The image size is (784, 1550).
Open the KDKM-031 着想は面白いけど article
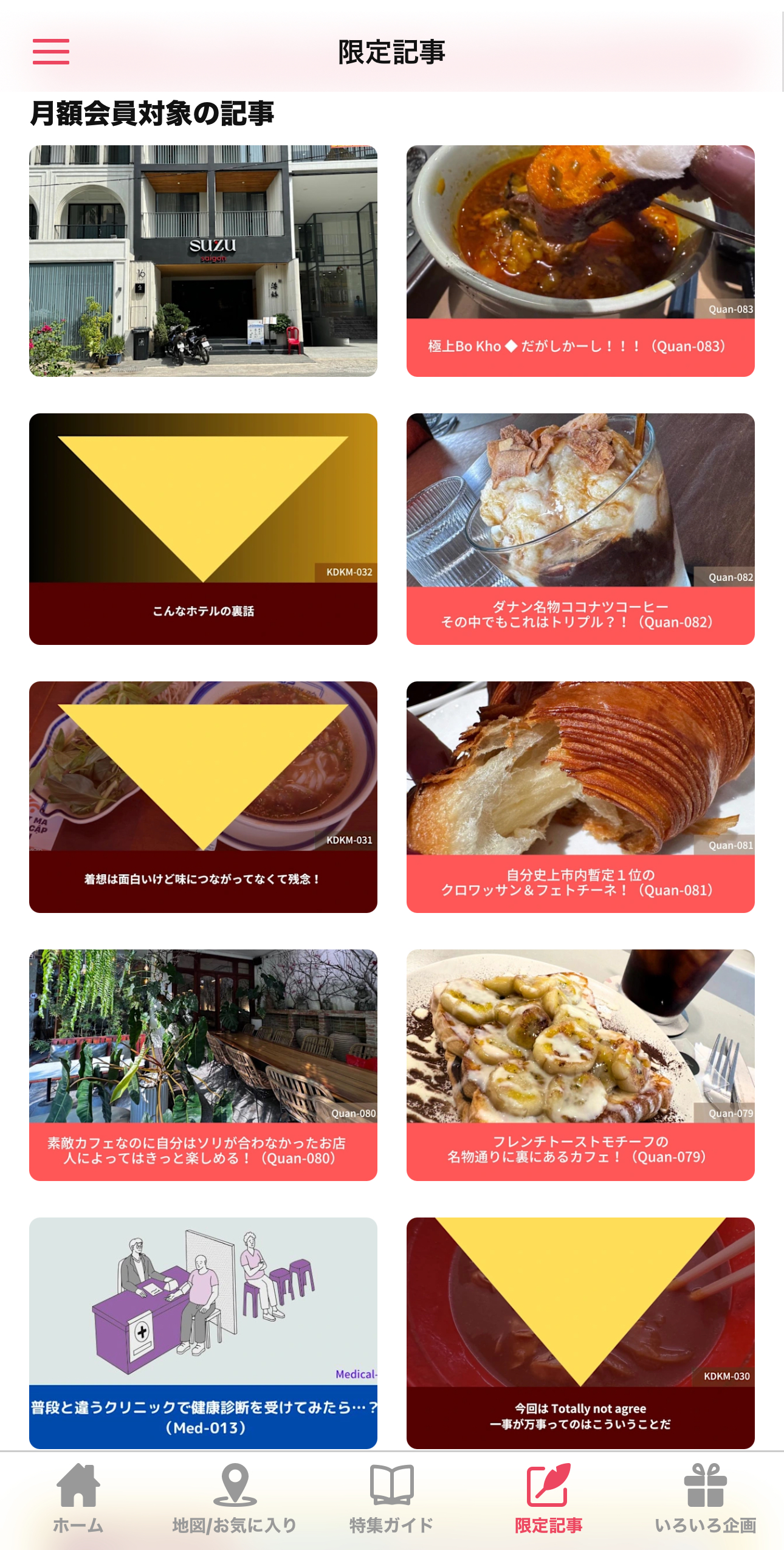(x=203, y=797)
